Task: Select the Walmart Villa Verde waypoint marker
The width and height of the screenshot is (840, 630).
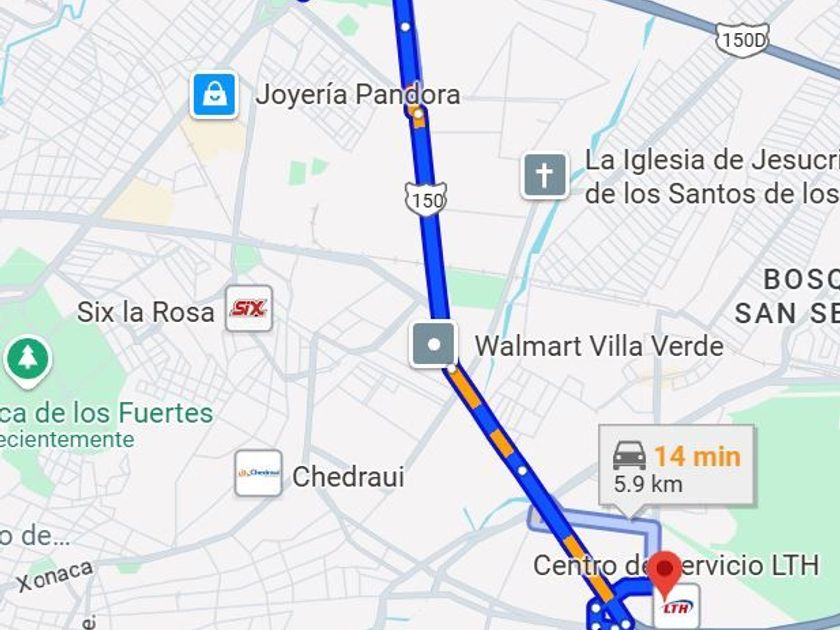Action: pos(433,345)
